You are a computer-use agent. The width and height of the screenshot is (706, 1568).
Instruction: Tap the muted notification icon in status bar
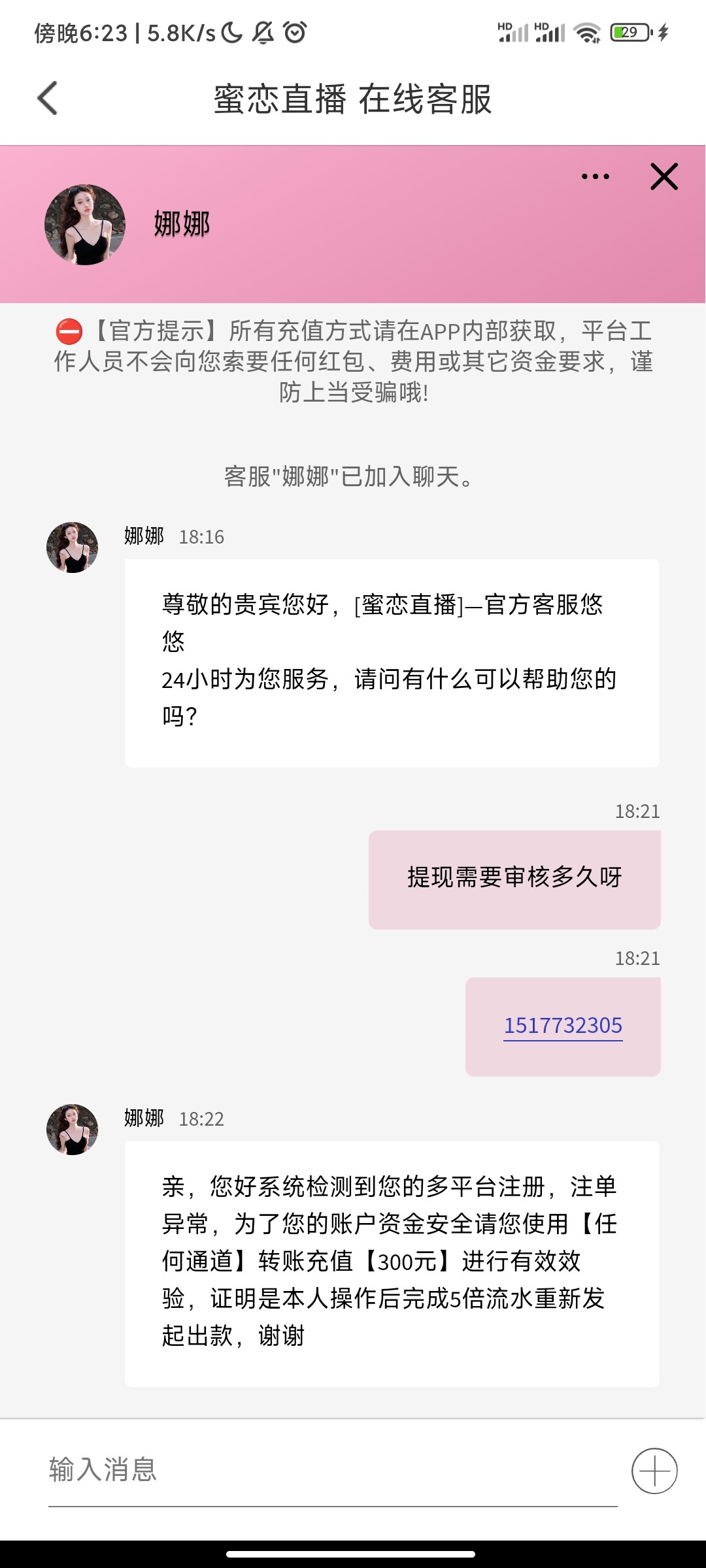[261, 31]
